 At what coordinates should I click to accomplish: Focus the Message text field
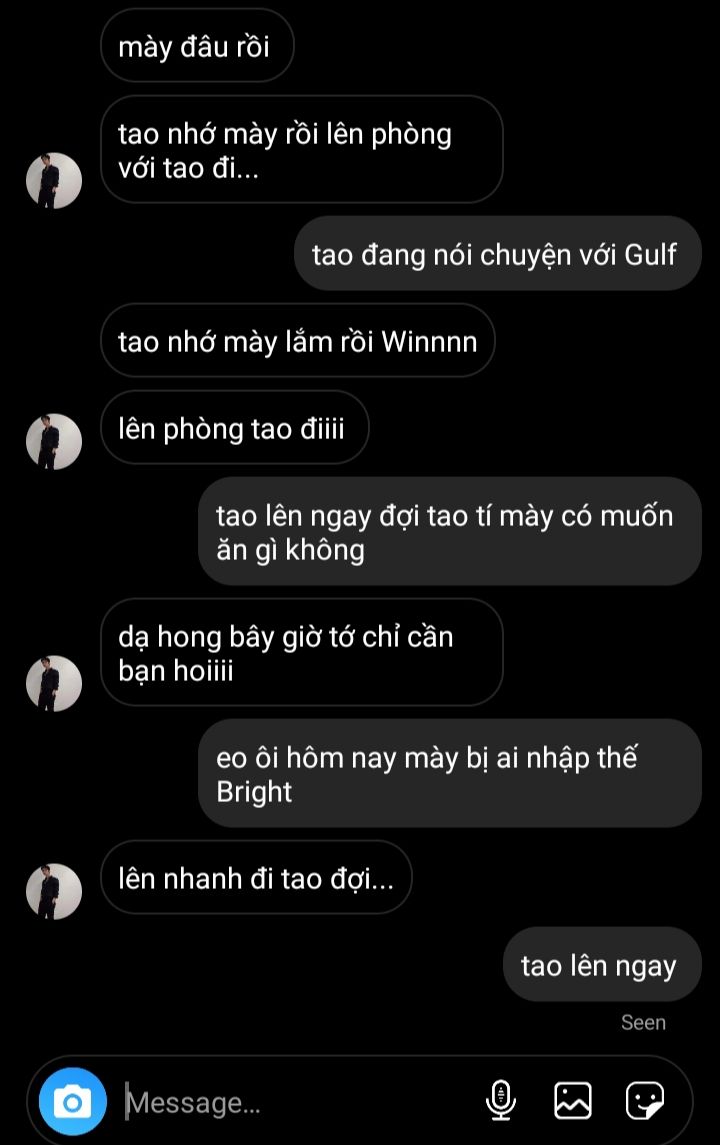point(300,1103)
